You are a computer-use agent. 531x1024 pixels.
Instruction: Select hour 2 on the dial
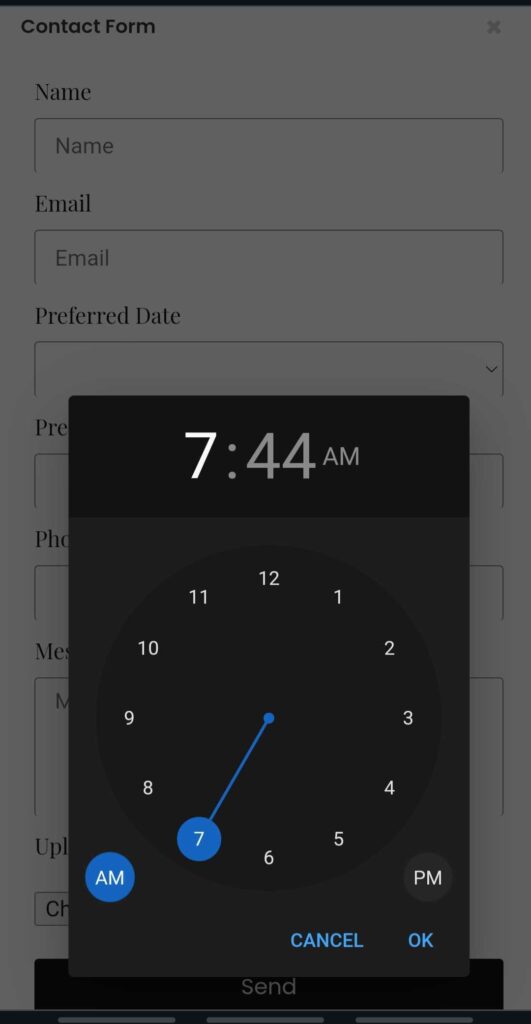[x=389, y=648]
